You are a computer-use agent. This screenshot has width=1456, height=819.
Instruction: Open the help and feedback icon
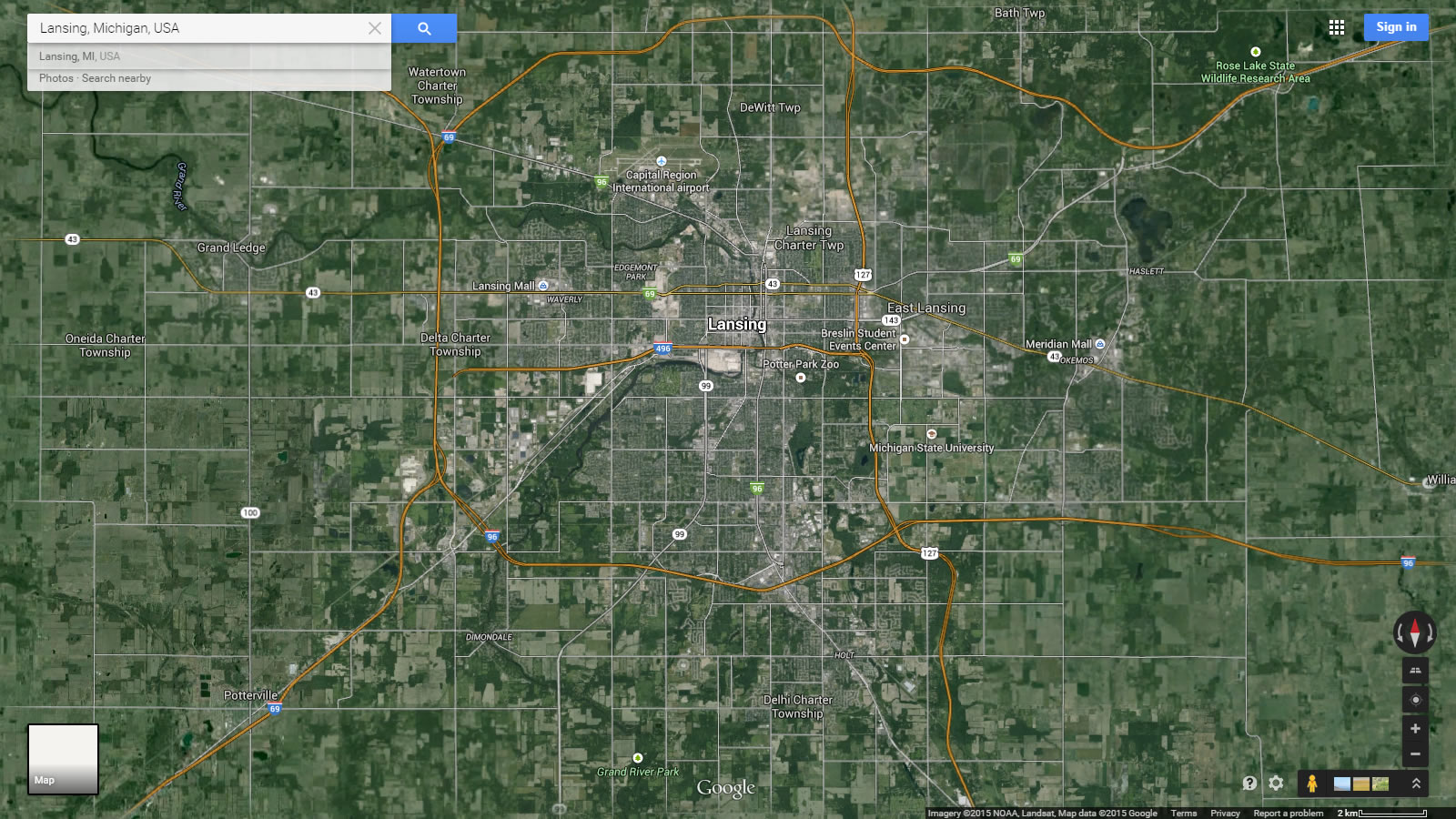(x=1249, y=783)
